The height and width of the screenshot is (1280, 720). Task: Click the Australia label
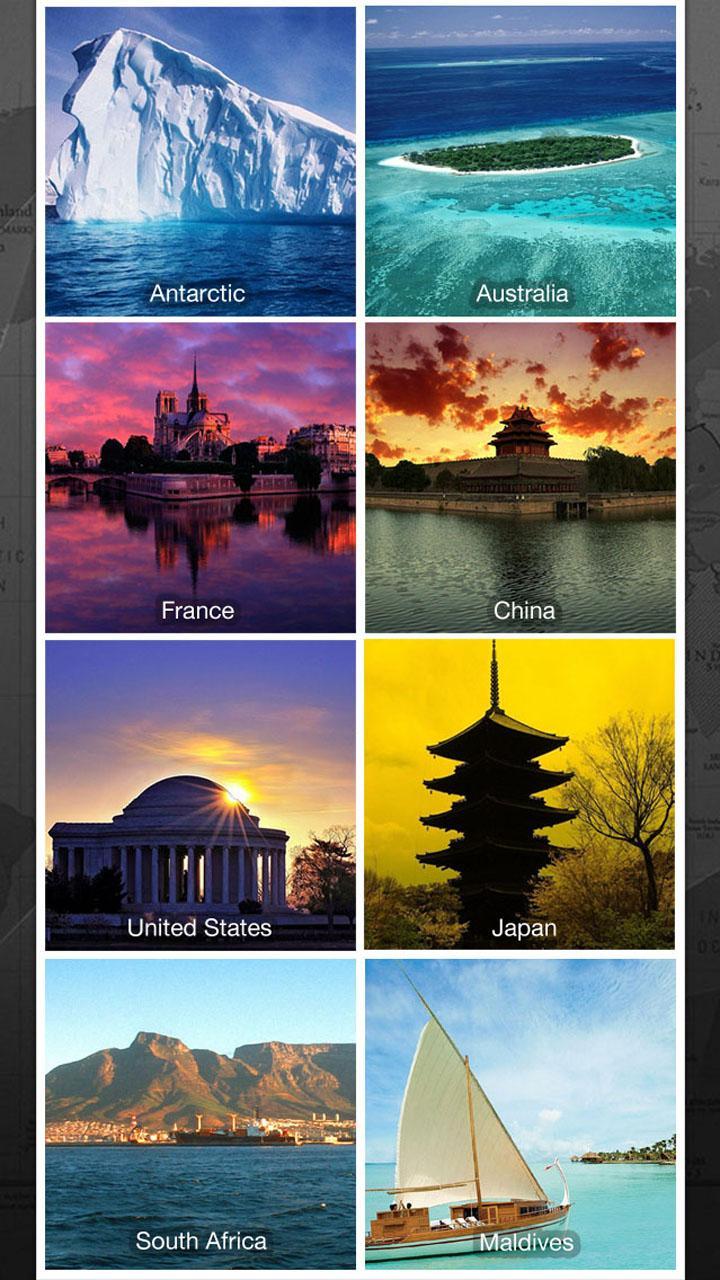pos(524,294)
